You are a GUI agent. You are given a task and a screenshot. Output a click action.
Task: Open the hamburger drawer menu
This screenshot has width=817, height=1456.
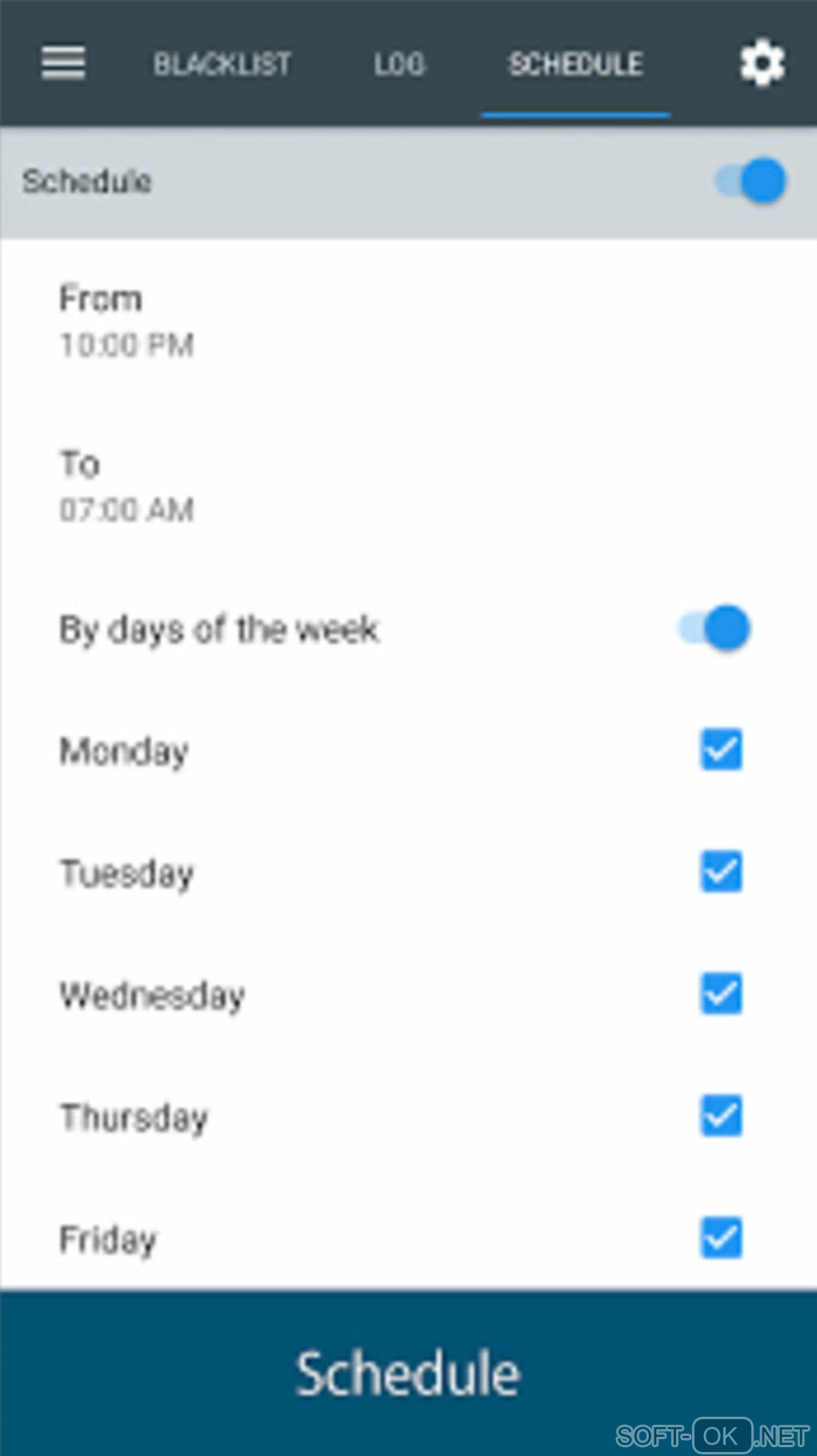coord(63,63)
